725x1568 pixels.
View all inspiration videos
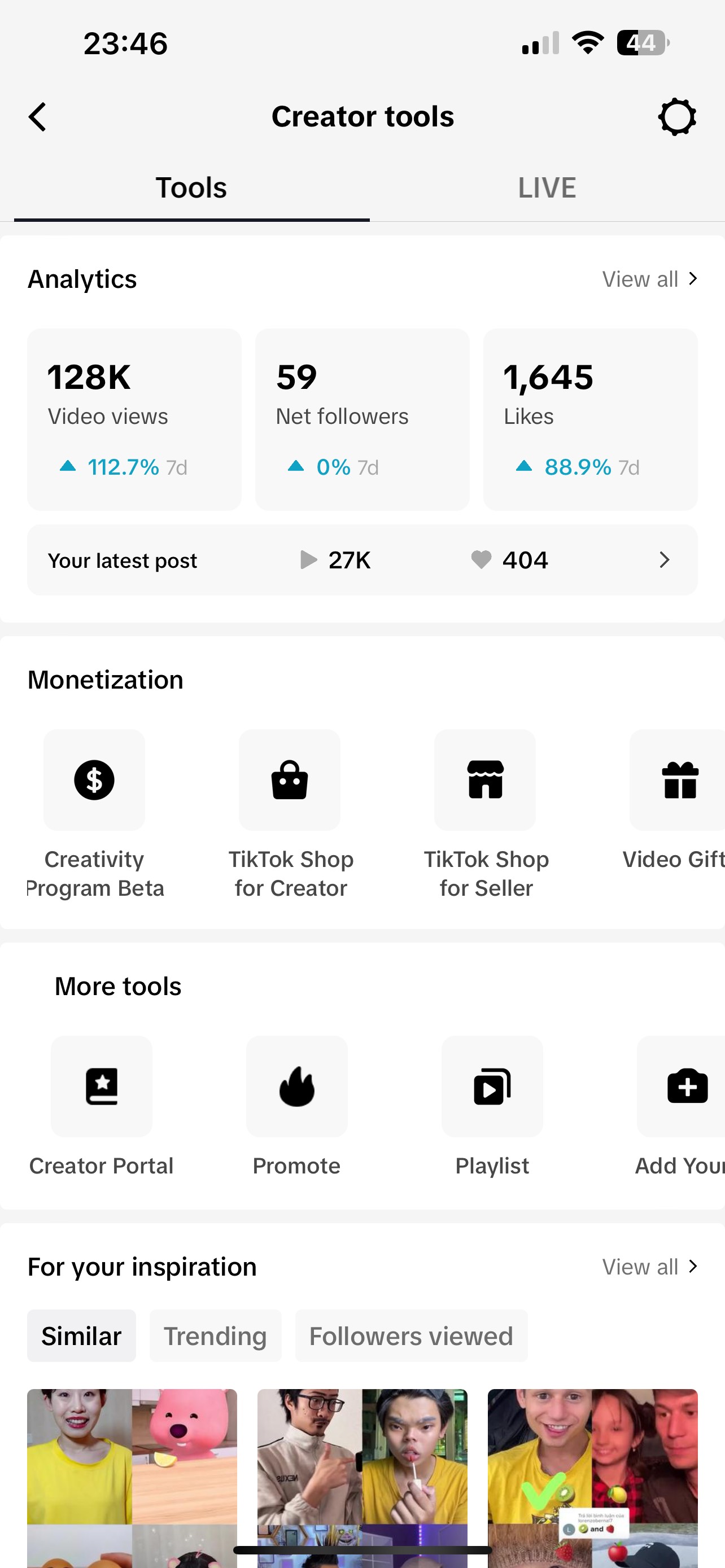(649, 1267)
